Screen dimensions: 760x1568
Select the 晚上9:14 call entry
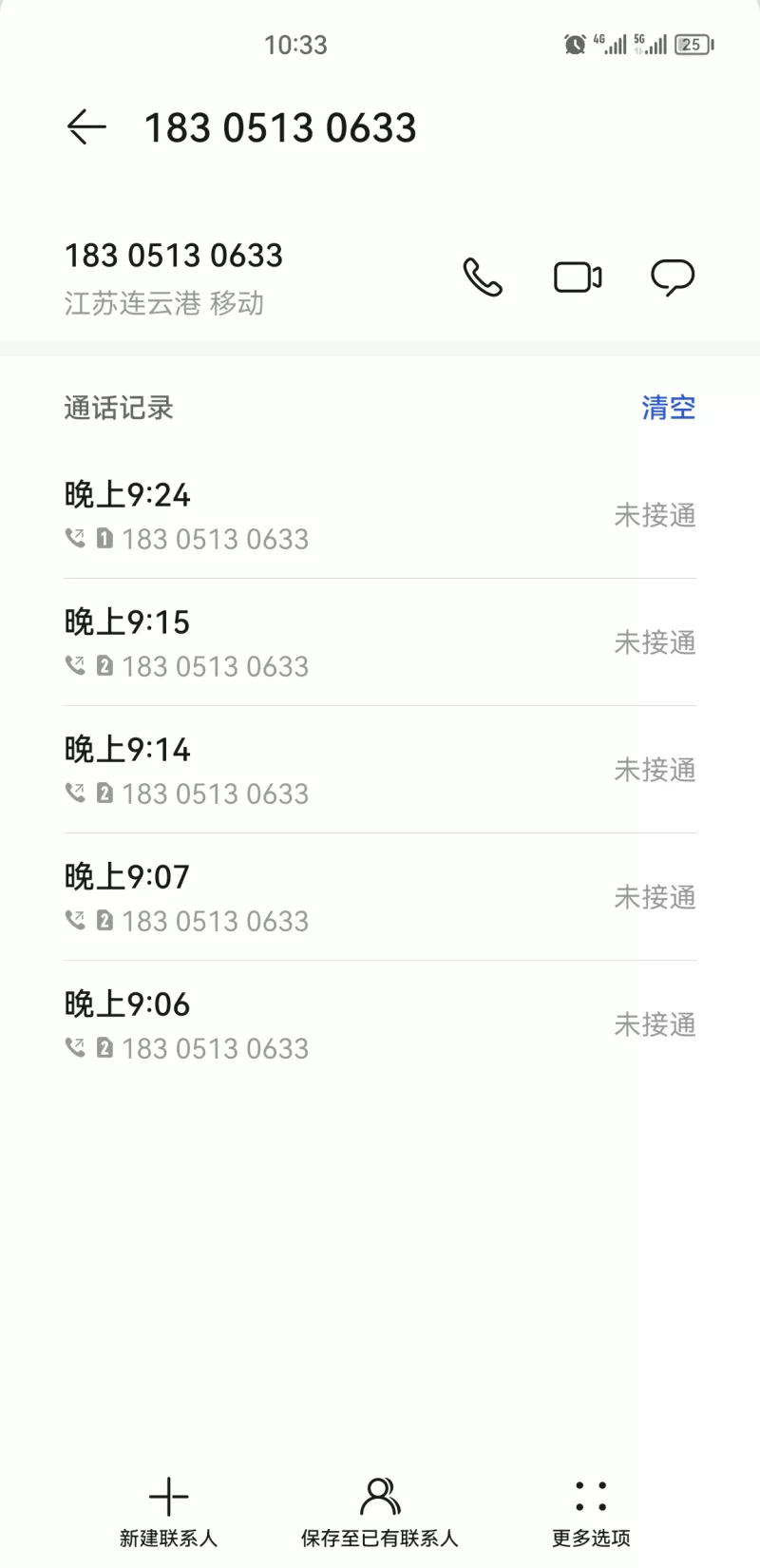pos(380,770)
